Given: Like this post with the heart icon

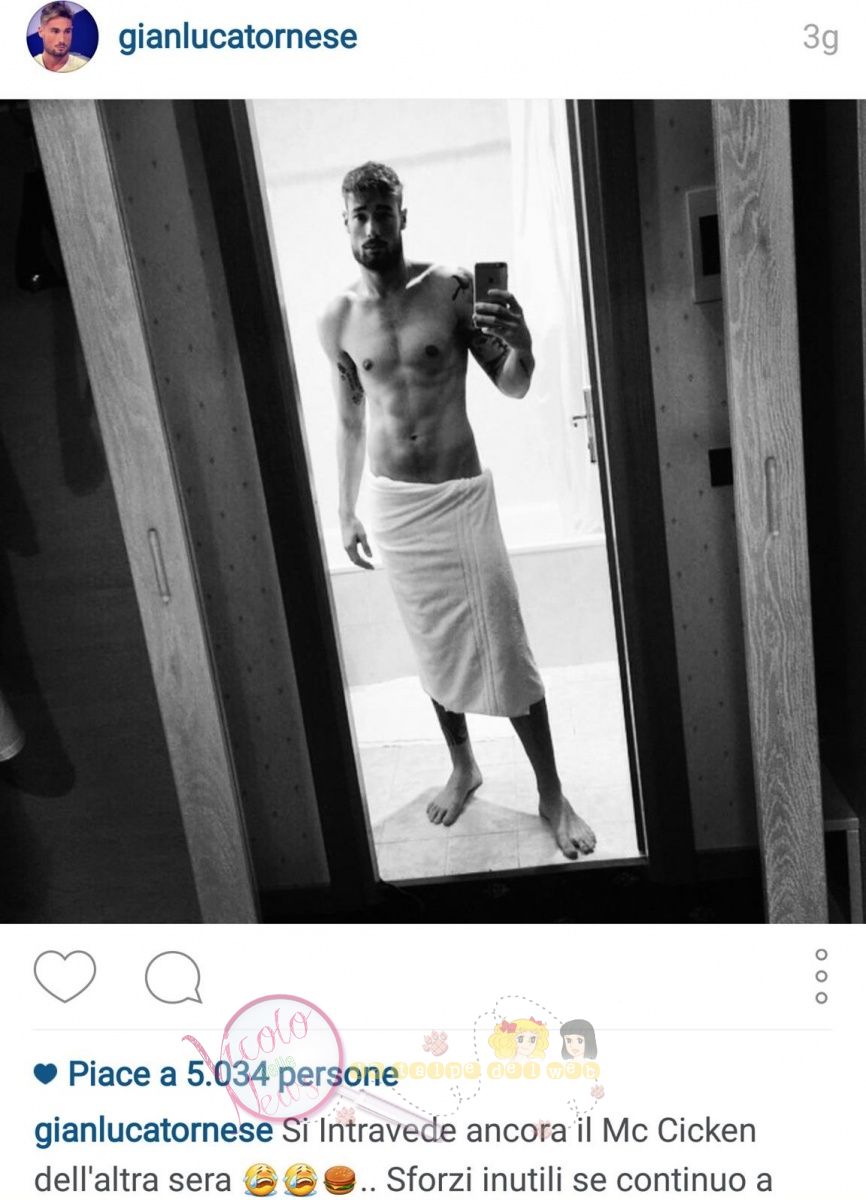Looking at the screenshot, I should (65, 976).
